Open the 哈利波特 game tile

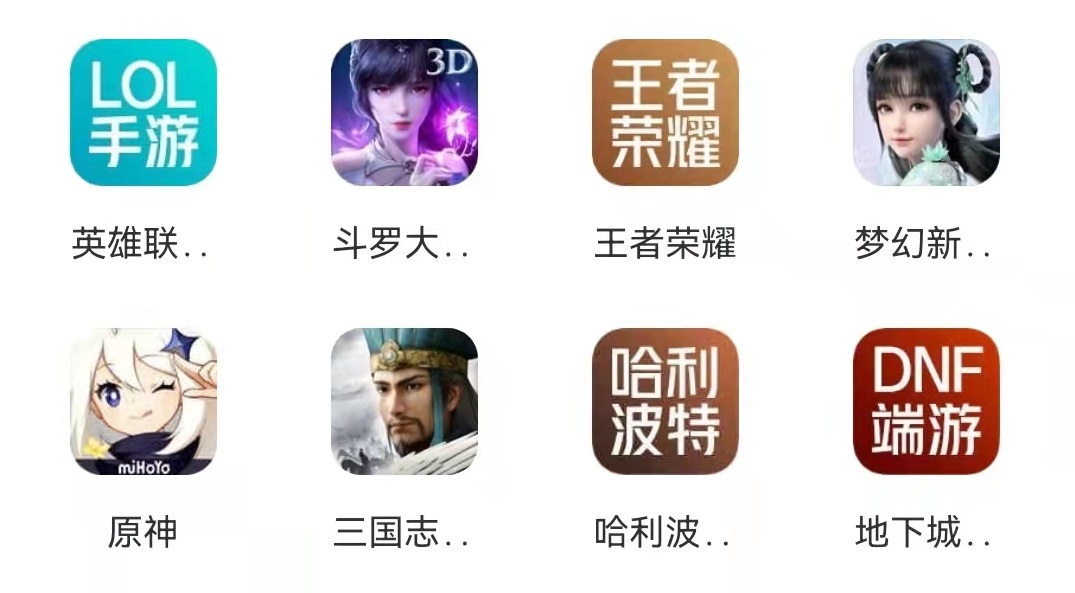[665, 401]
